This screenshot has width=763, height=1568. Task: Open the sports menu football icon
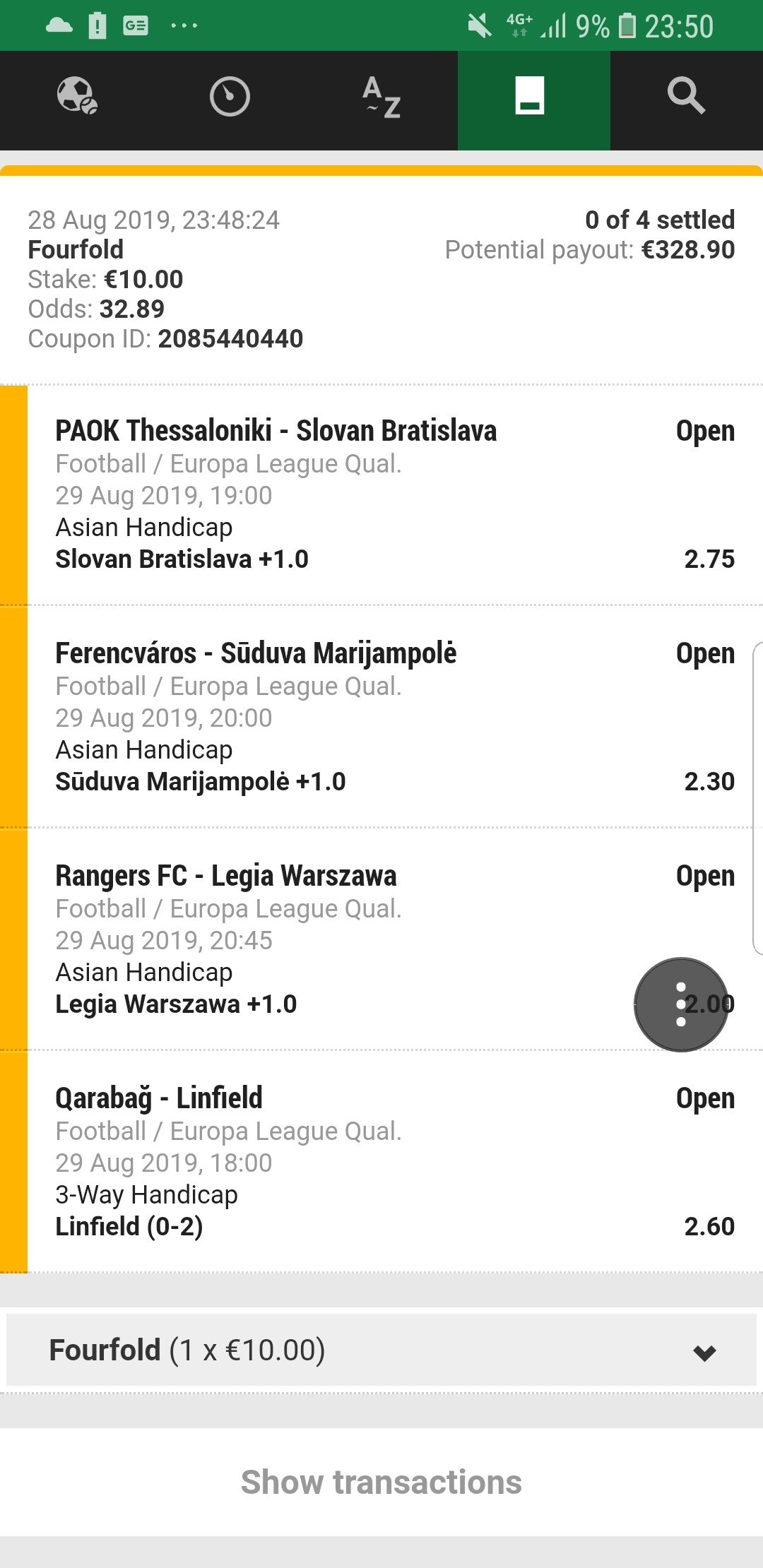pyautogui.click(x=76, y=97)
